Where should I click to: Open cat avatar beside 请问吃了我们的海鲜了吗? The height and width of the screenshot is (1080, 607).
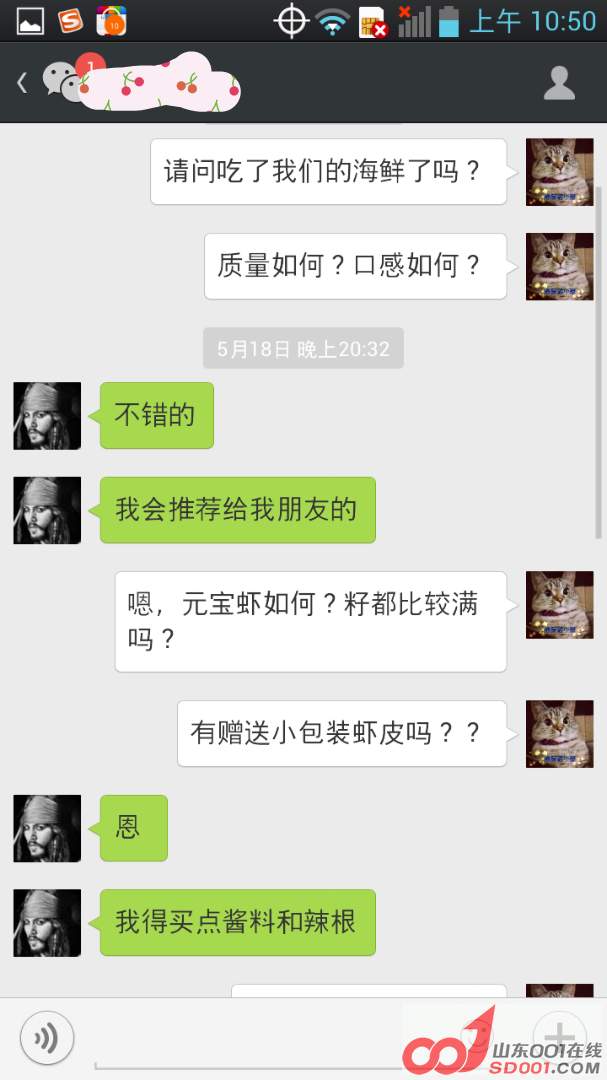coord(559,172)
